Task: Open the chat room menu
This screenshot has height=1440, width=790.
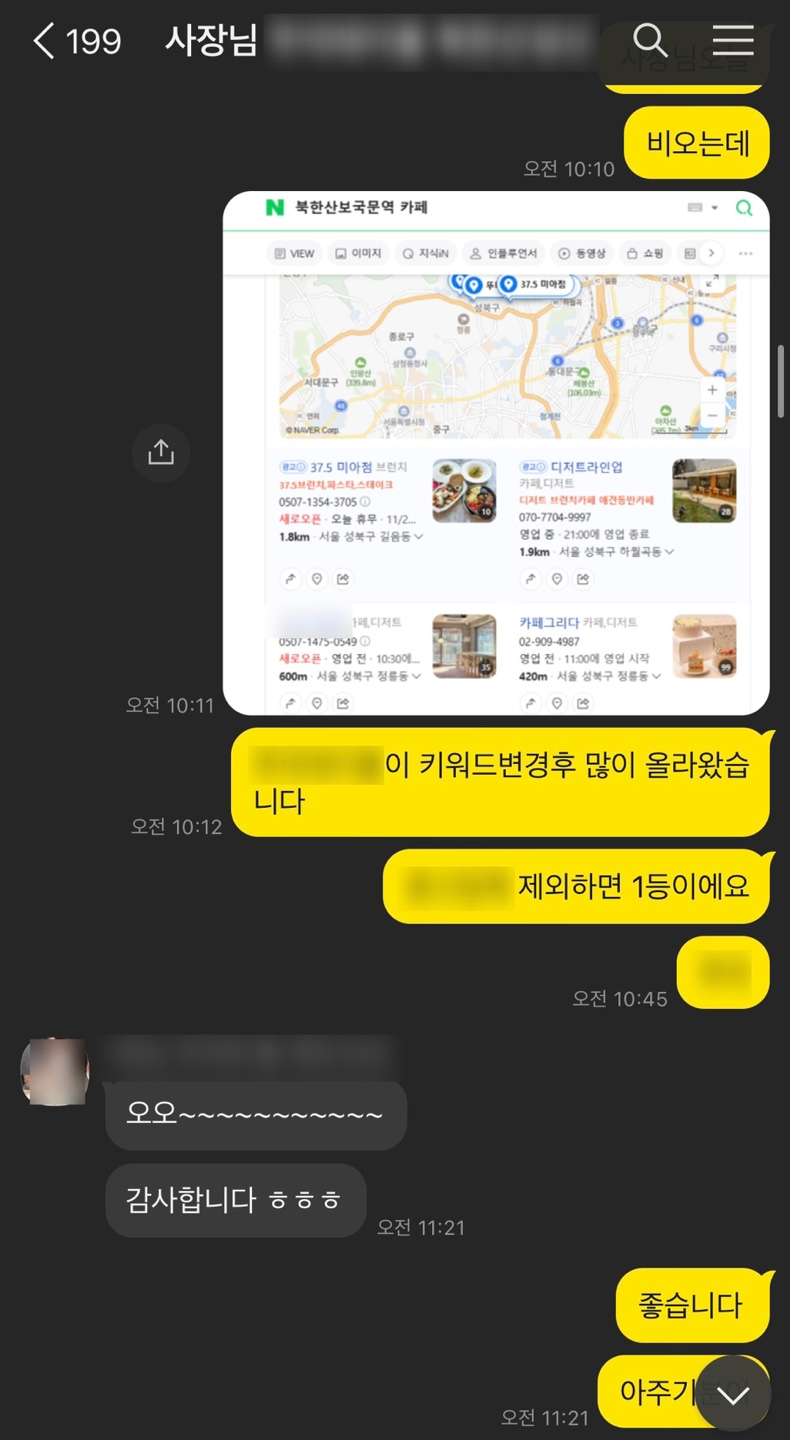Action: pyautogui.click(x=733, y=41)
